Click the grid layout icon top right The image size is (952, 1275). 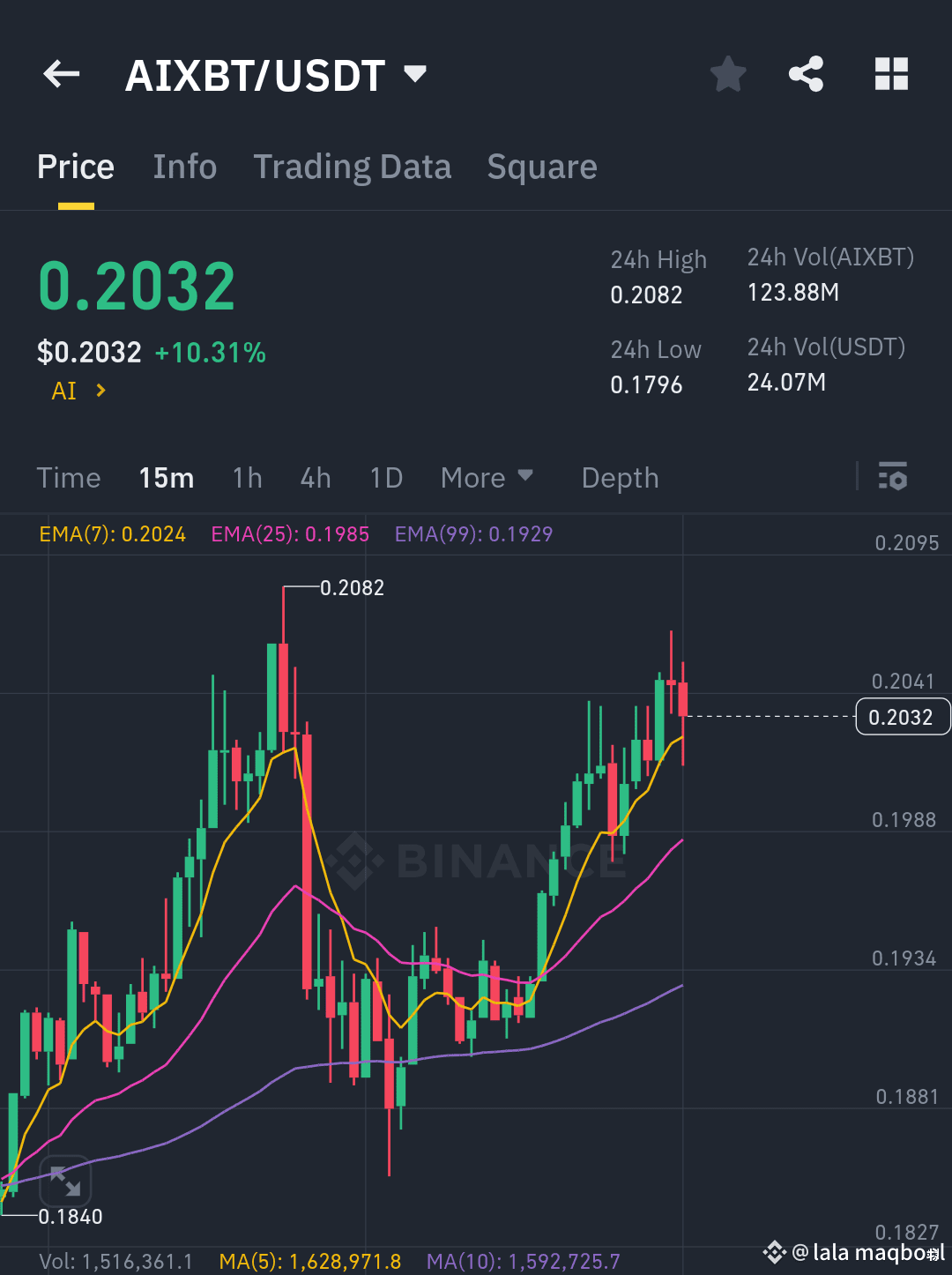click(x=891, y=74)
